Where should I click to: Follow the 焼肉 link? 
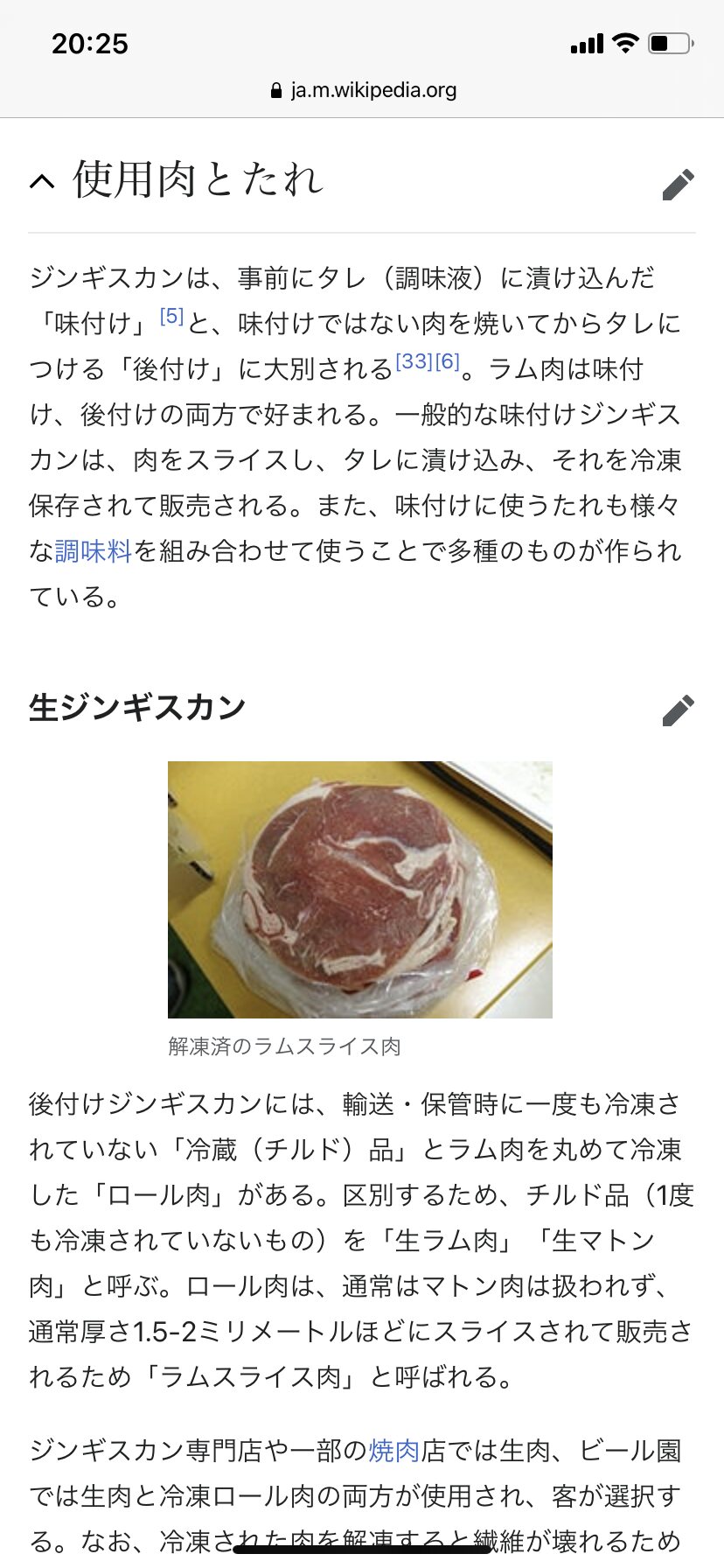point(394,1451)
